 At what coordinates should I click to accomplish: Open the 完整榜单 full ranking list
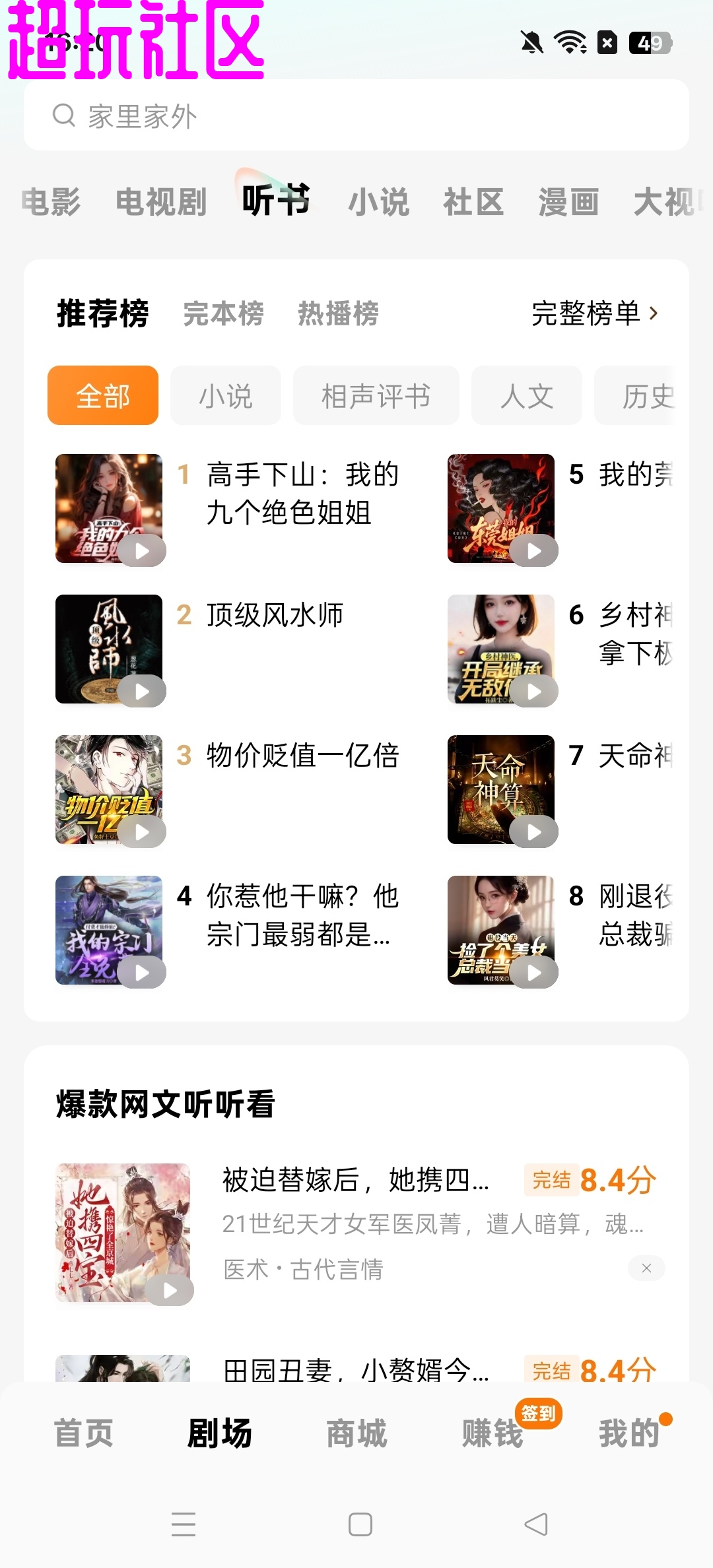pos(594,313)
